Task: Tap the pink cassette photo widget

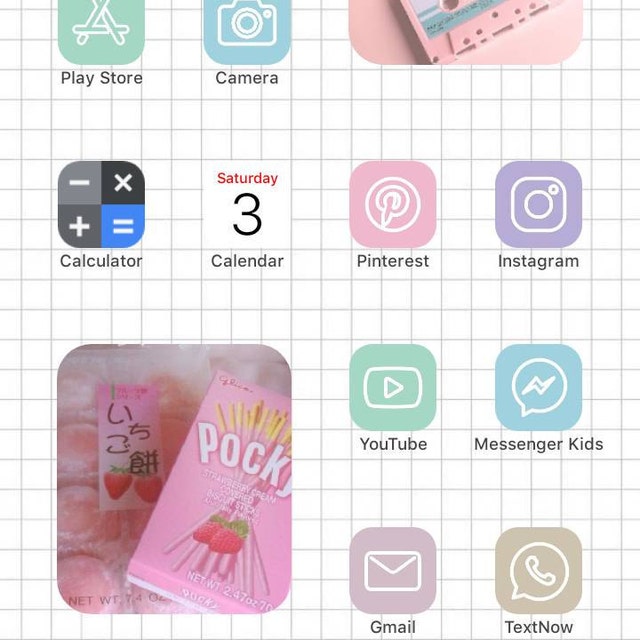Action: (466, 30)
